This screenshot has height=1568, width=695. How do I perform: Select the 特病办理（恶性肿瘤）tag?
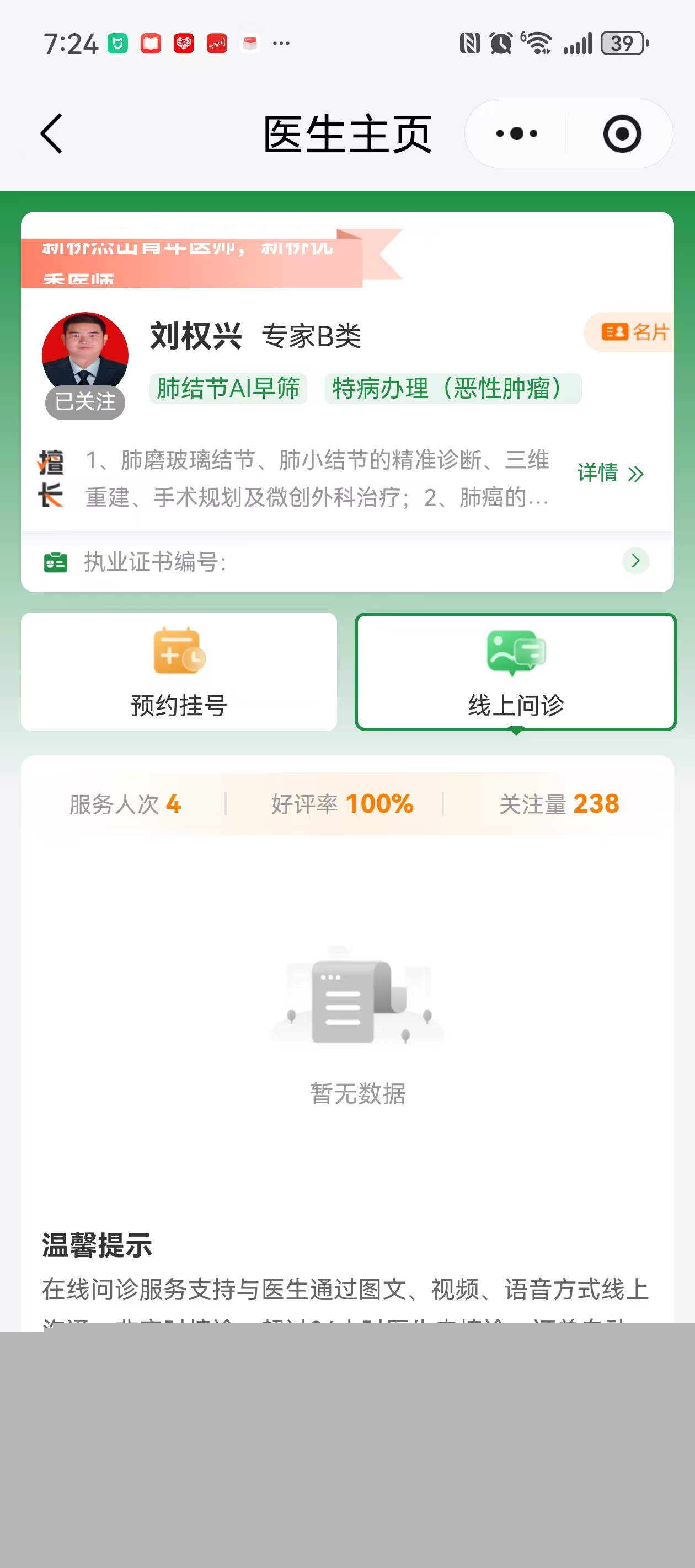(452, 388)
